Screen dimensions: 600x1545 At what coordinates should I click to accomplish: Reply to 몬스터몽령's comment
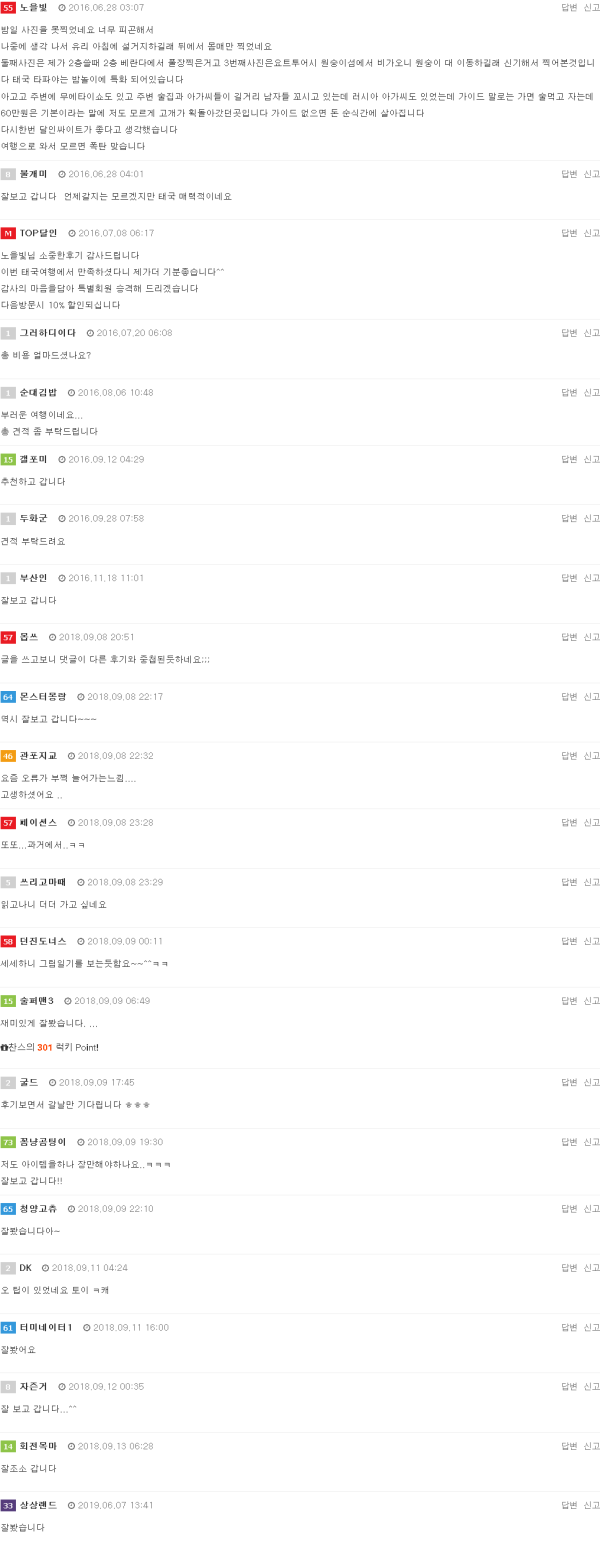click(569, 696)
